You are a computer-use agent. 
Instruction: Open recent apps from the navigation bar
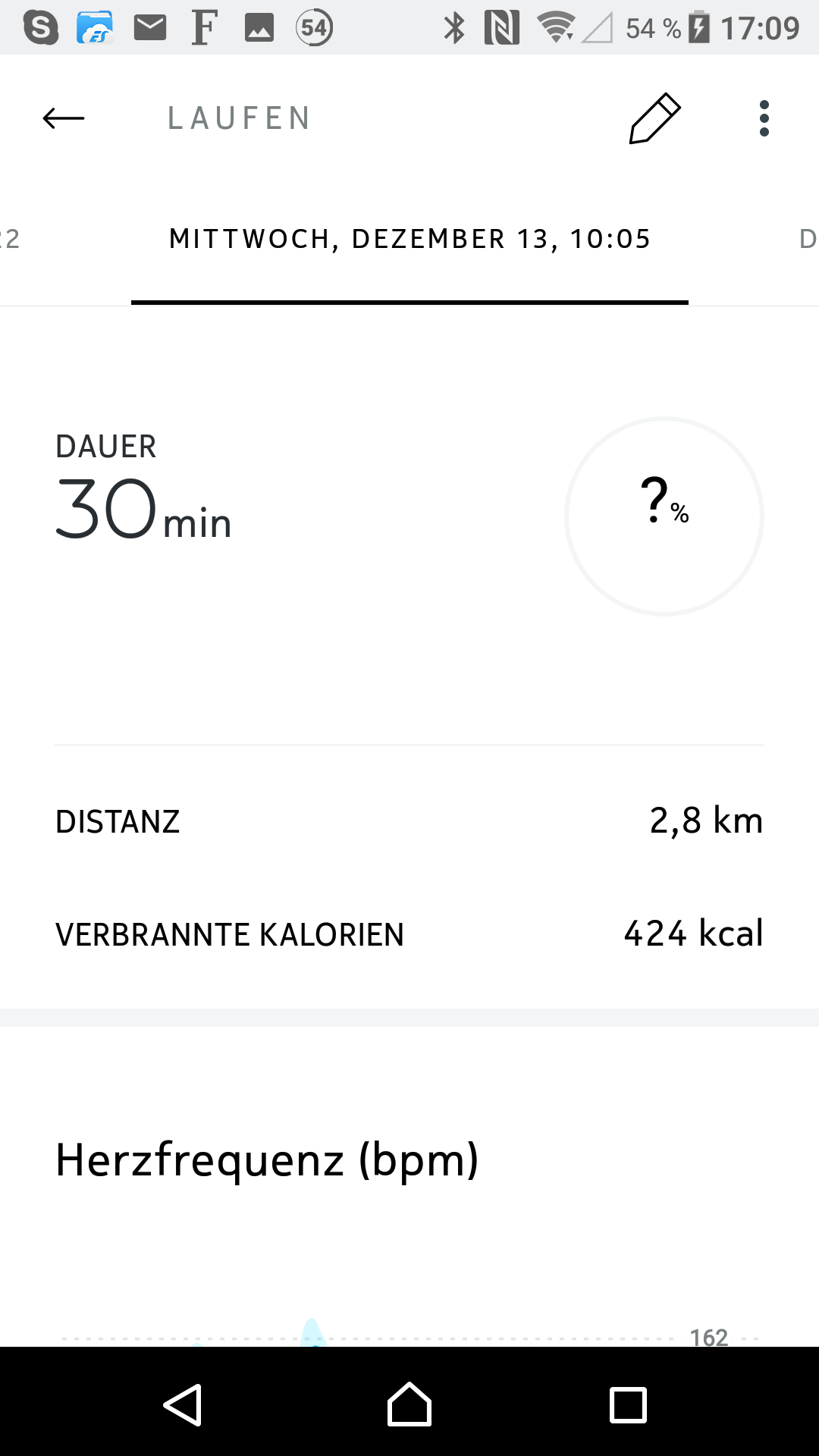pos(628,1404)
